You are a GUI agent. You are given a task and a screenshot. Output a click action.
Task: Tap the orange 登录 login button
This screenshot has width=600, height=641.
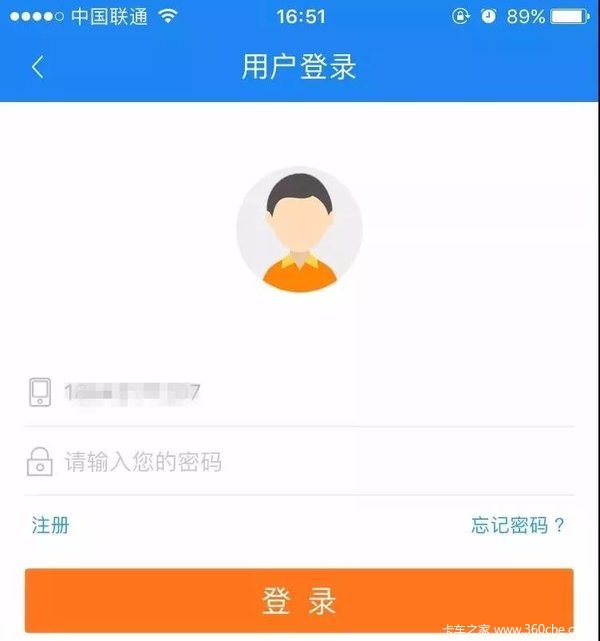299,601
